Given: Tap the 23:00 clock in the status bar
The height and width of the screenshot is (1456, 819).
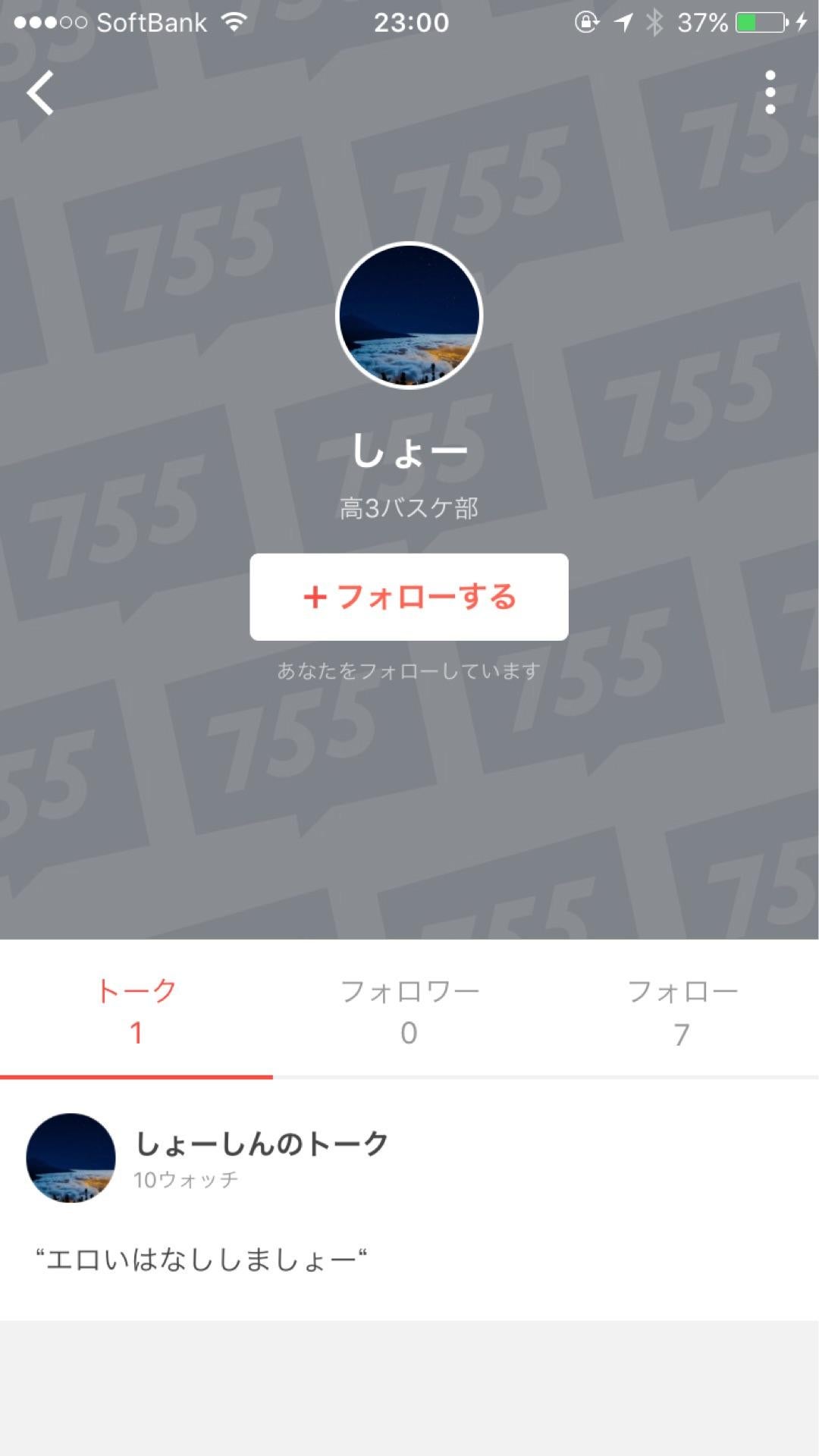Looking at the screenshot, I should pyautogui.click(x=409, y=23).
